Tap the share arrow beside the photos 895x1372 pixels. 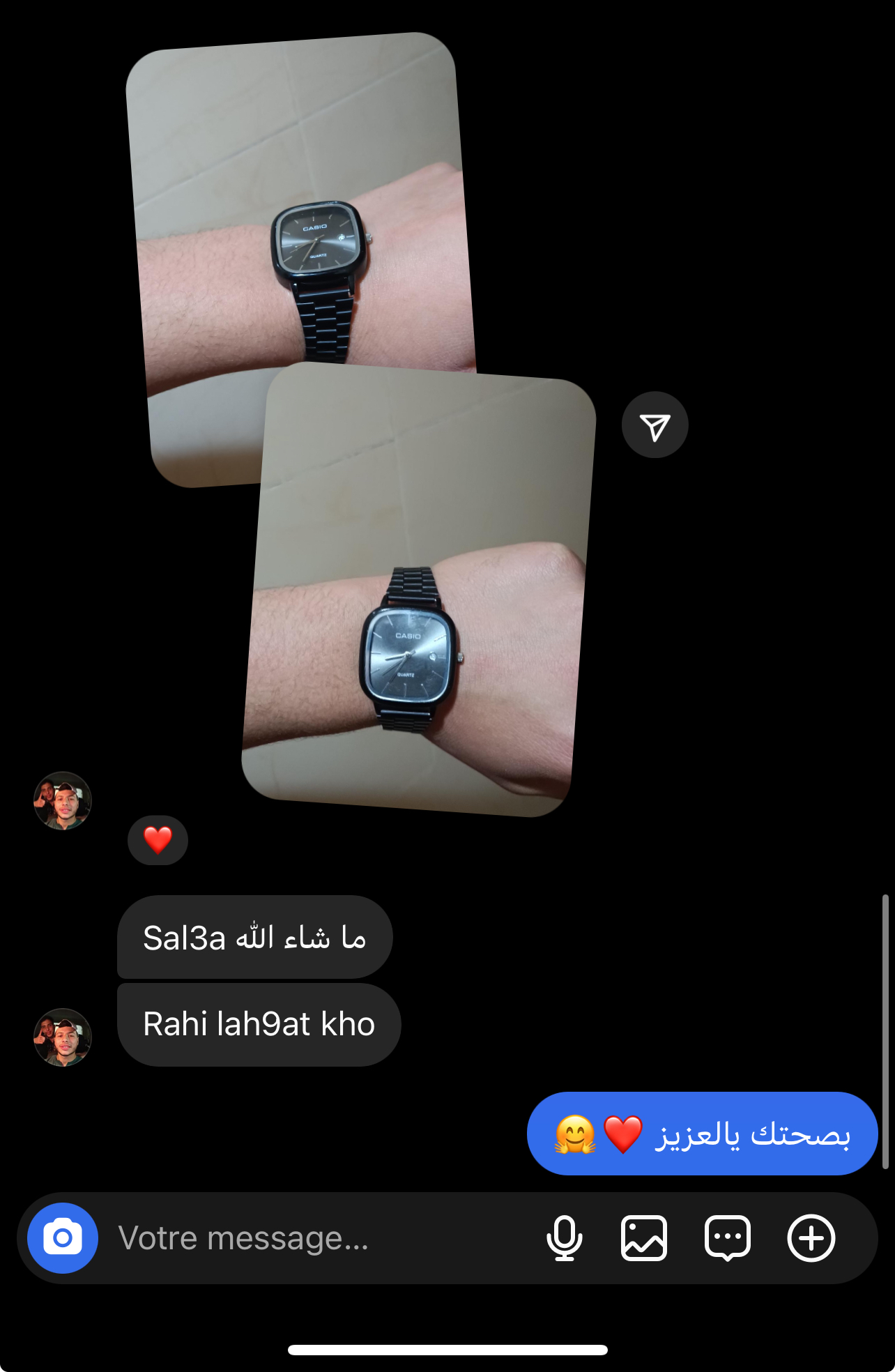point(655,425)
